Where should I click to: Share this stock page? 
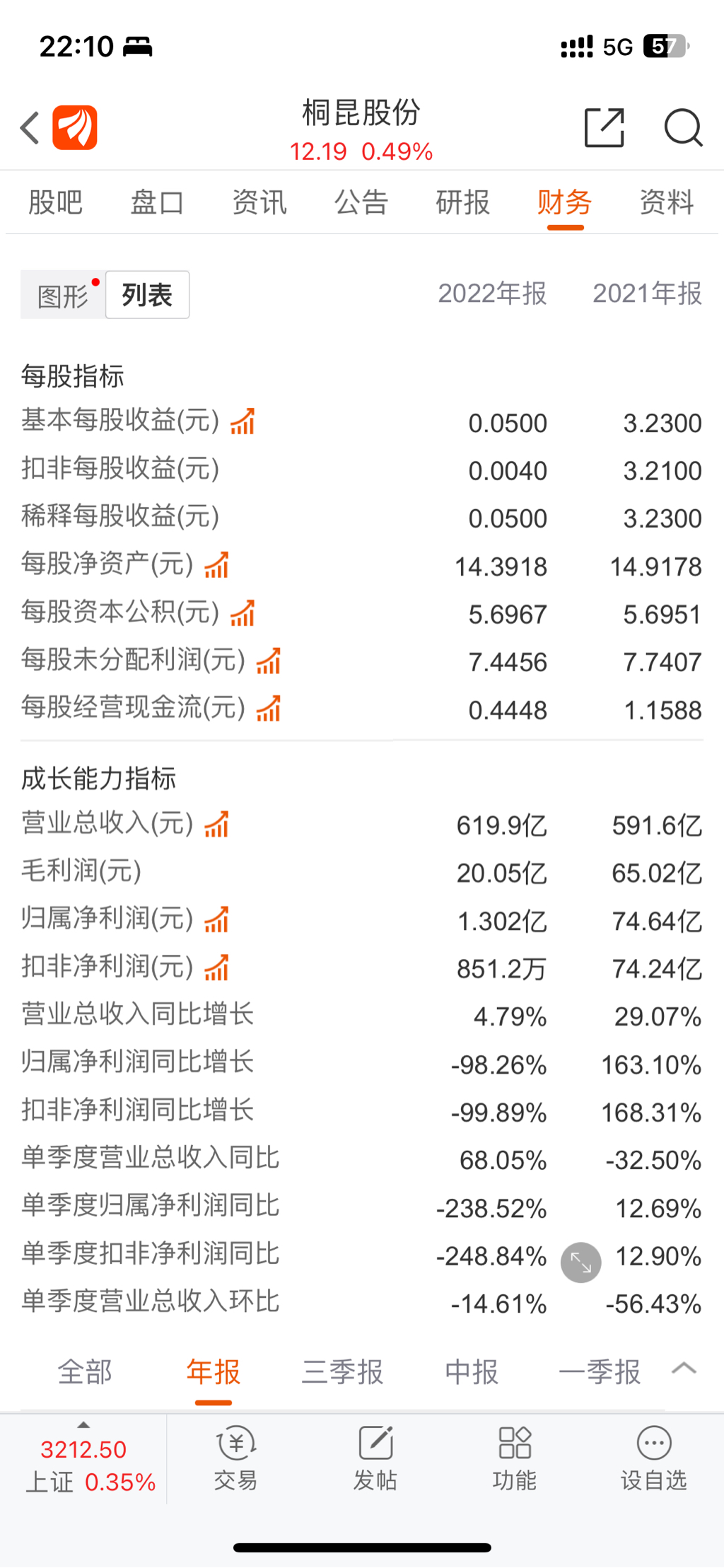[x=605, y=128]
